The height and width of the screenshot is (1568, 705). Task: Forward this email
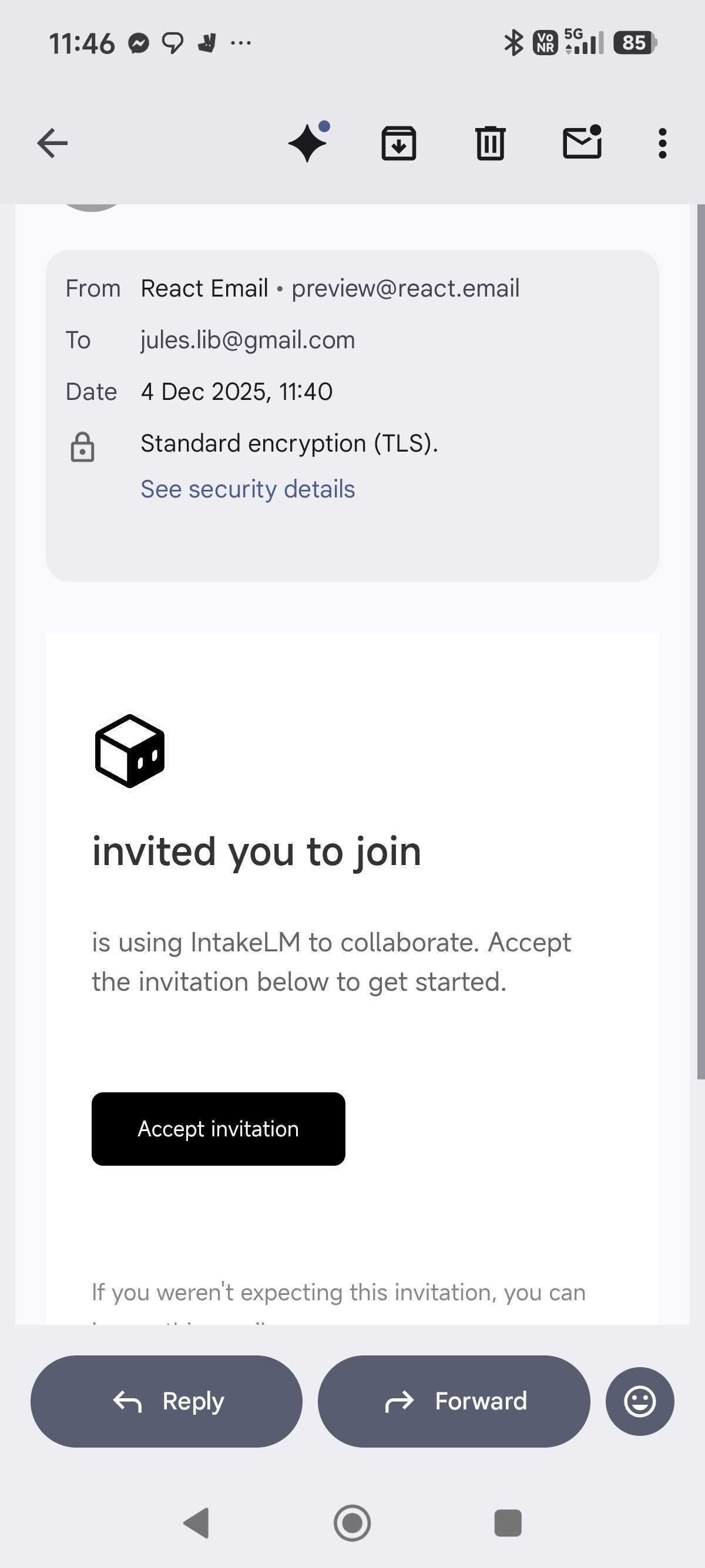tap(454, 1401)
